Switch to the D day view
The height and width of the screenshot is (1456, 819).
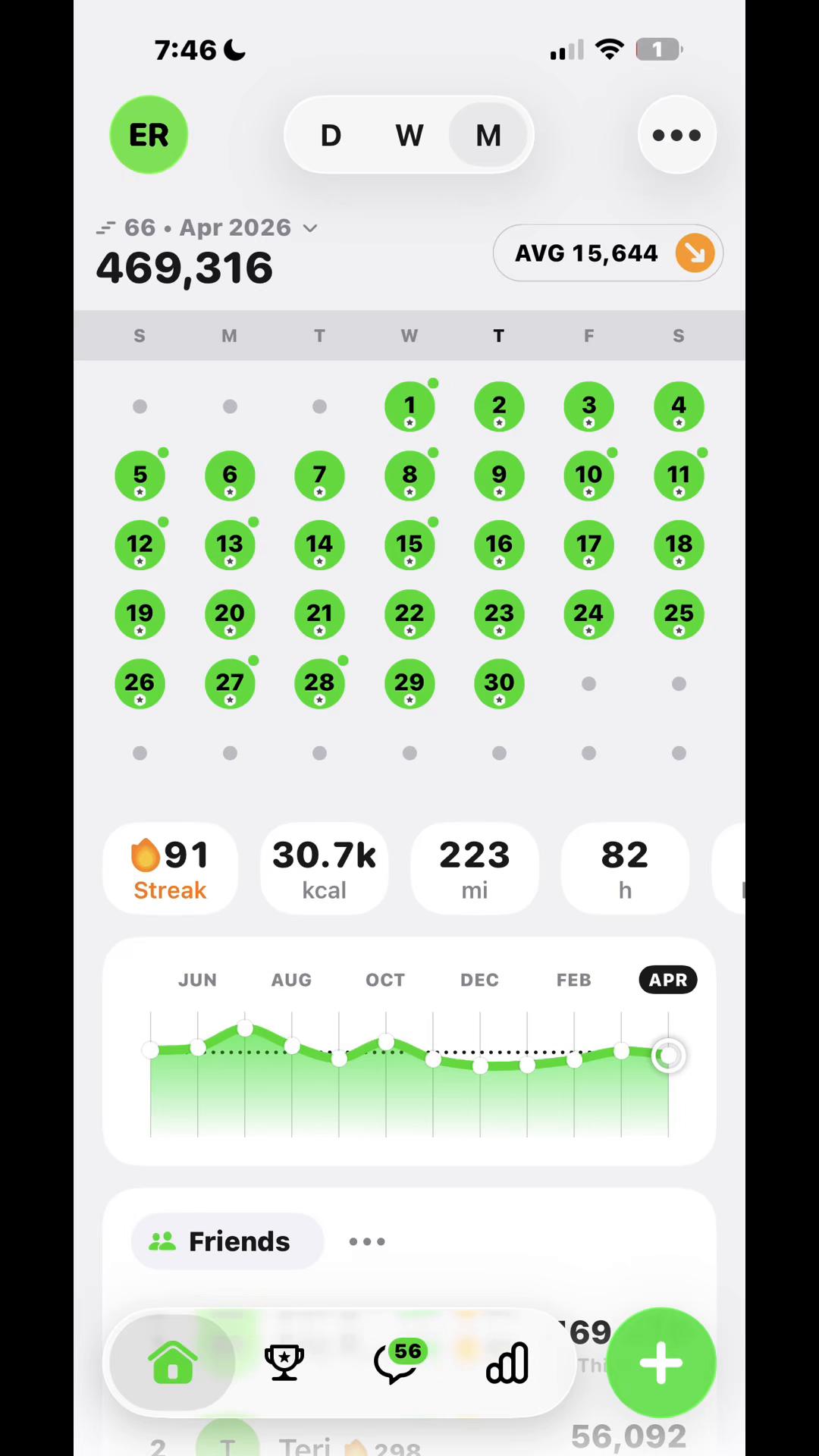331,136
